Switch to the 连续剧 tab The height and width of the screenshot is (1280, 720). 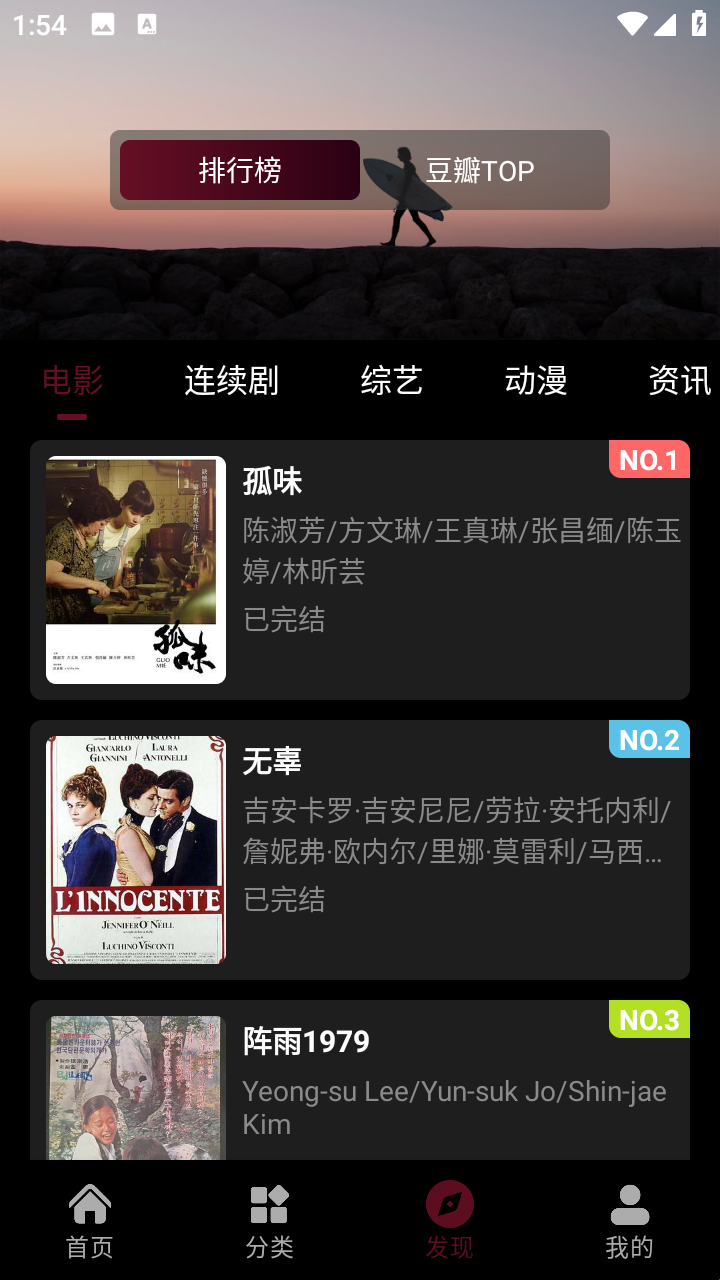(x=231, y=381)
